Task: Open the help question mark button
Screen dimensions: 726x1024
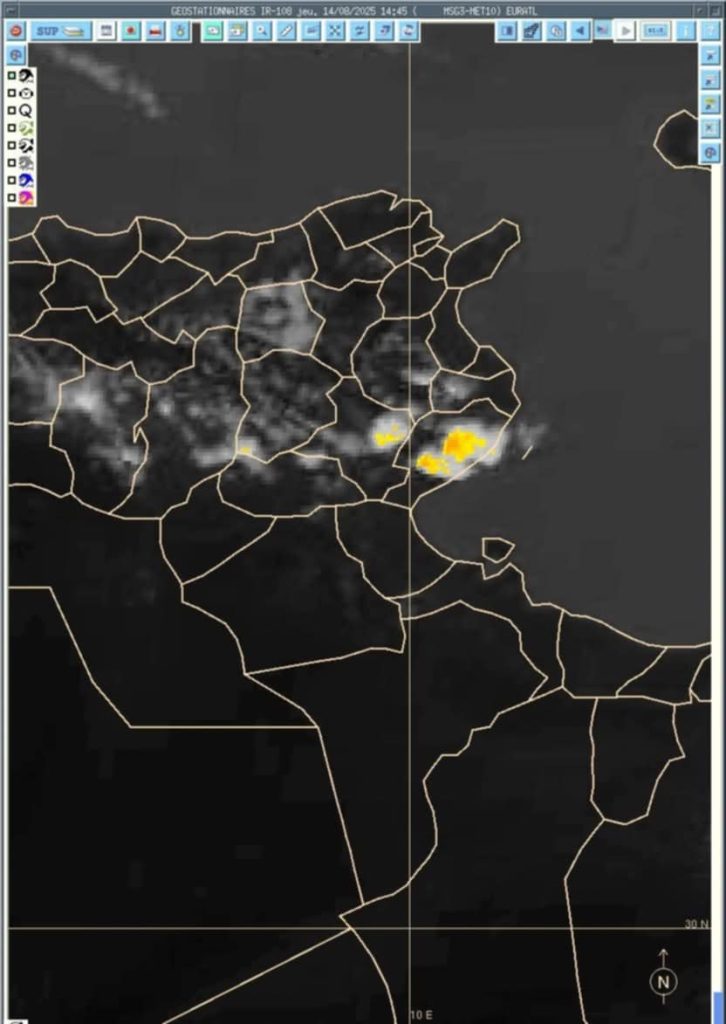Action: point(712,31)
